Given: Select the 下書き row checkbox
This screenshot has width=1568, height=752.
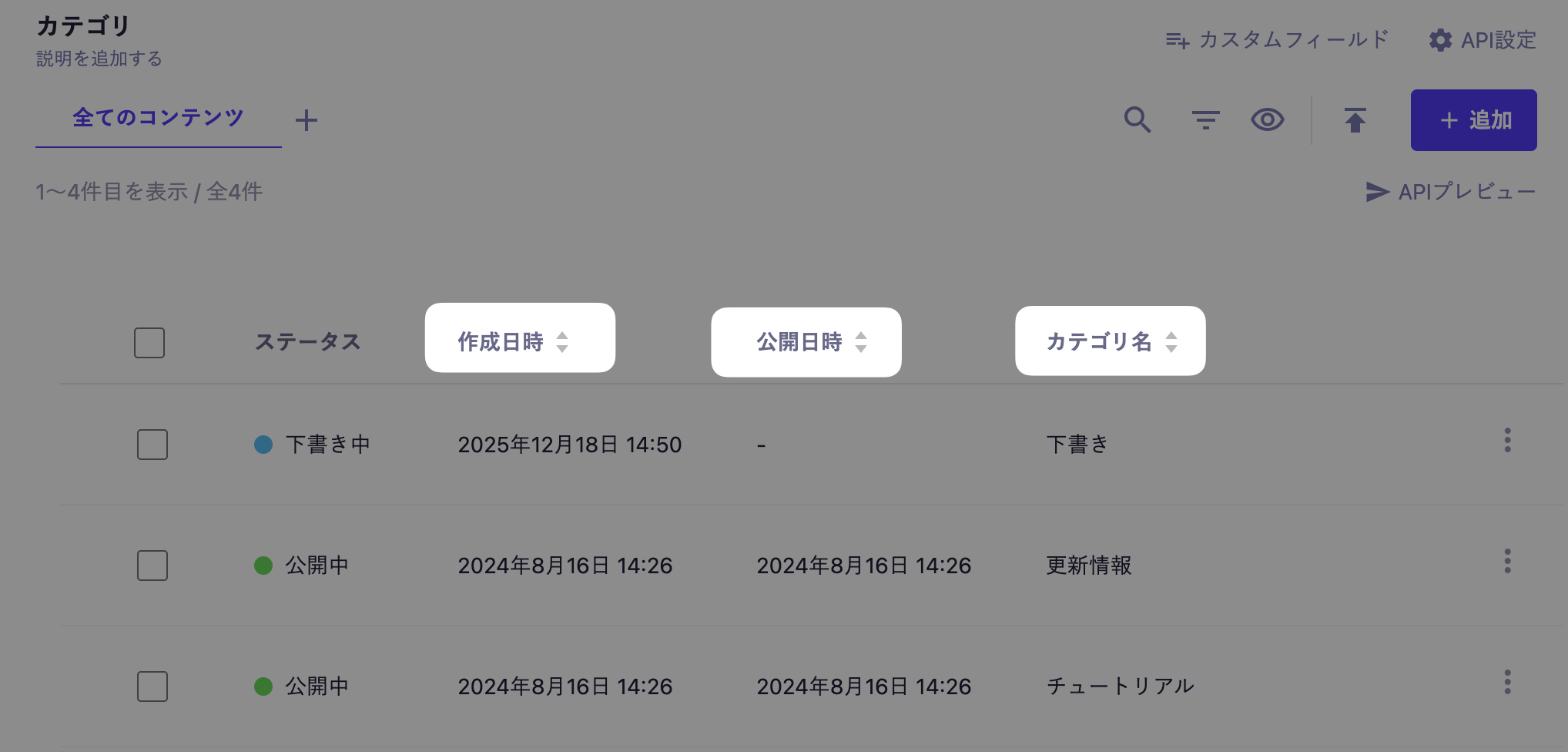Looking at the screenshot, I should tap(152, 445).
